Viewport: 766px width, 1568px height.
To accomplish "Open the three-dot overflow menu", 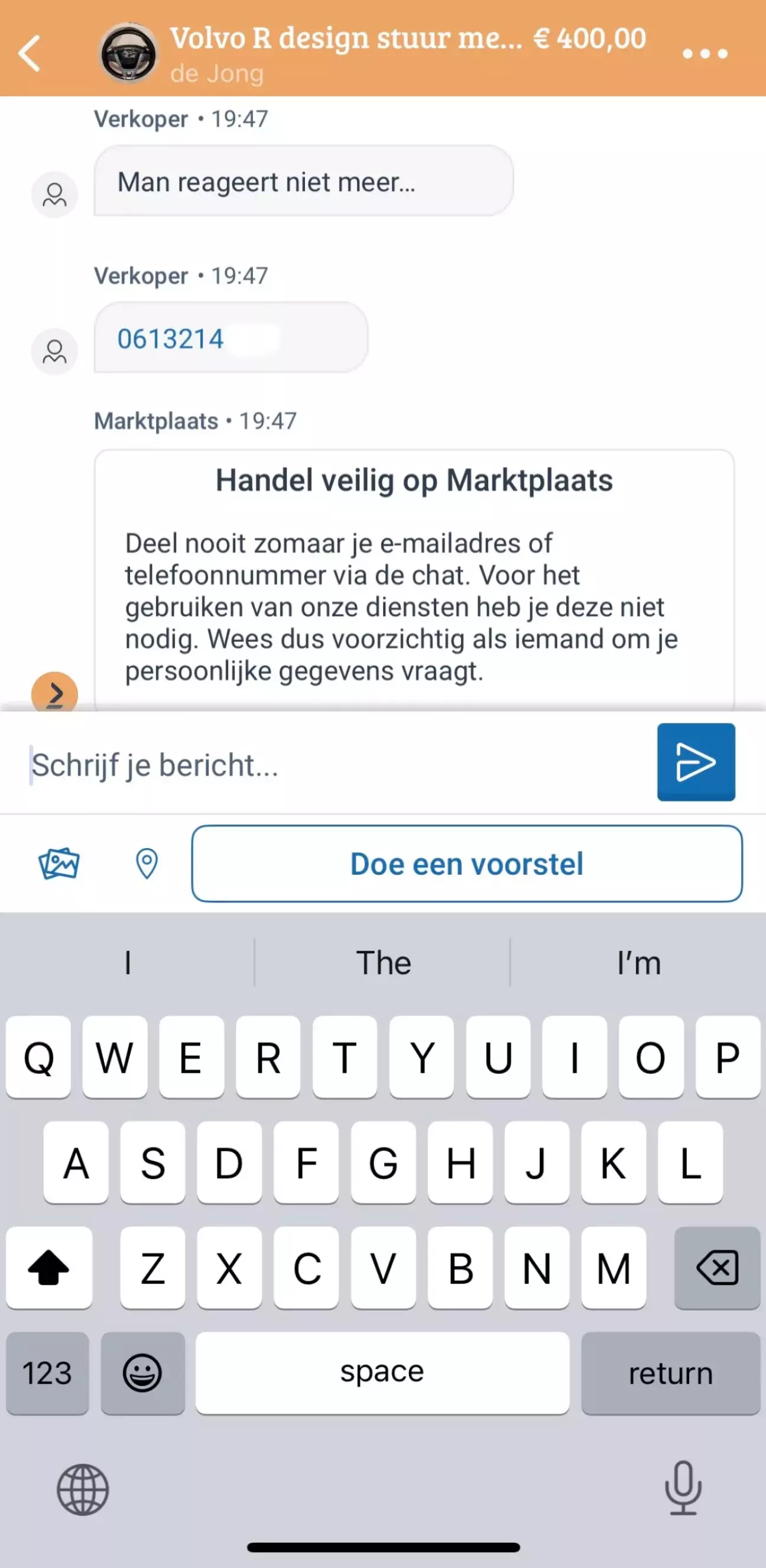I will coord(705,54).
